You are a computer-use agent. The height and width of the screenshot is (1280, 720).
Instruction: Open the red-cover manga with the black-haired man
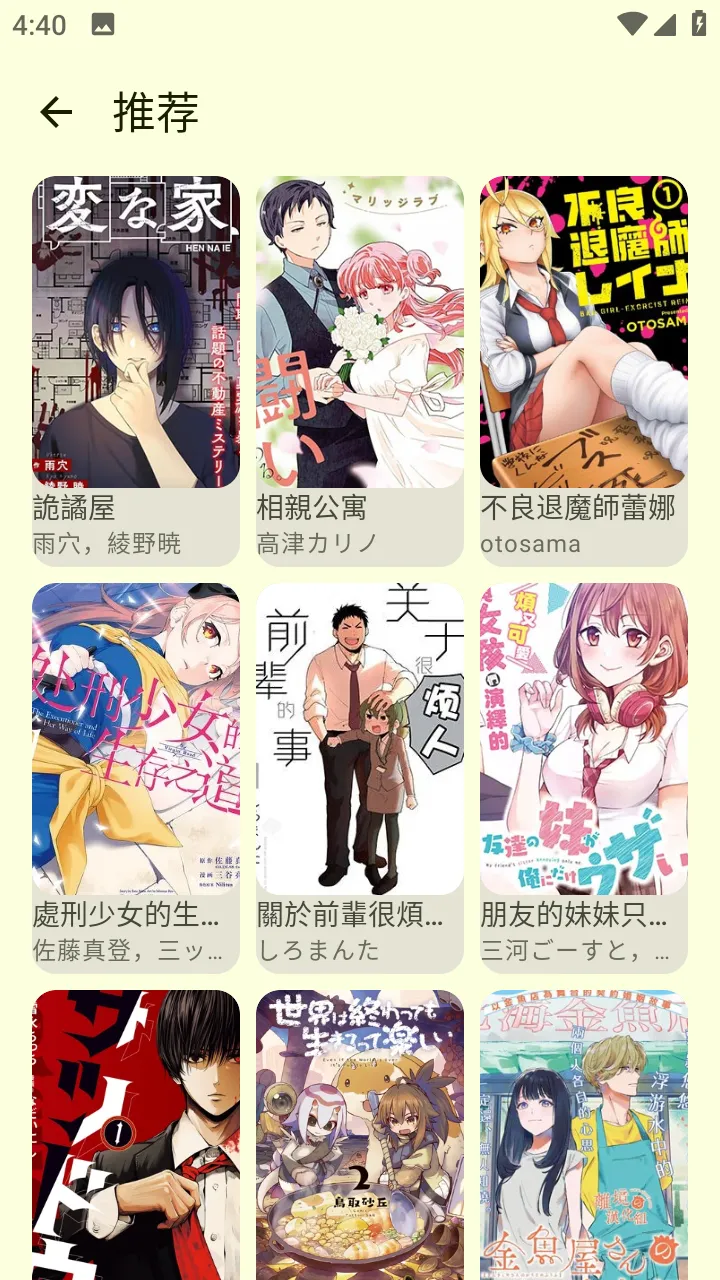click(136, 1135)
